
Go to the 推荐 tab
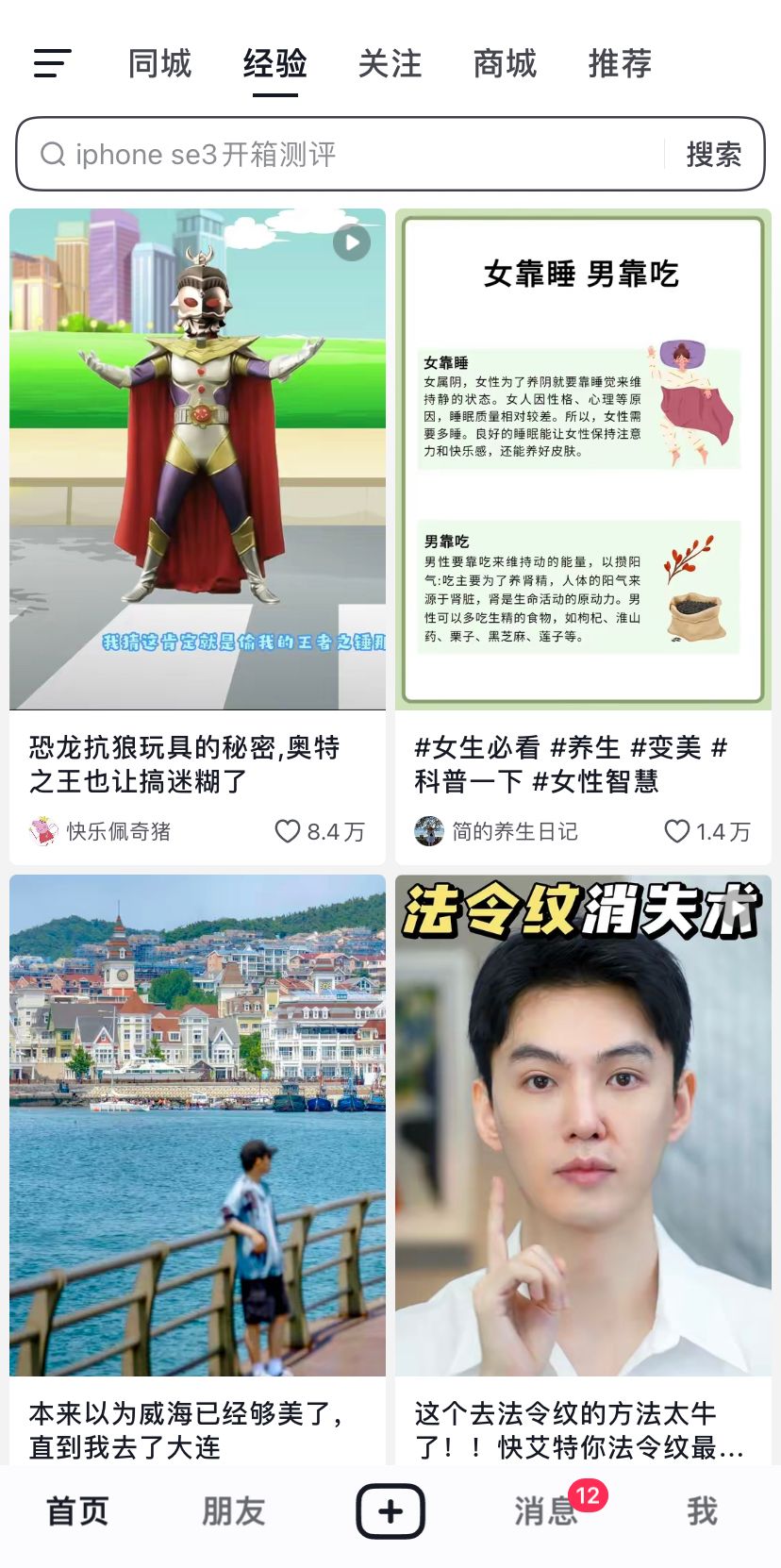(620, 63)
